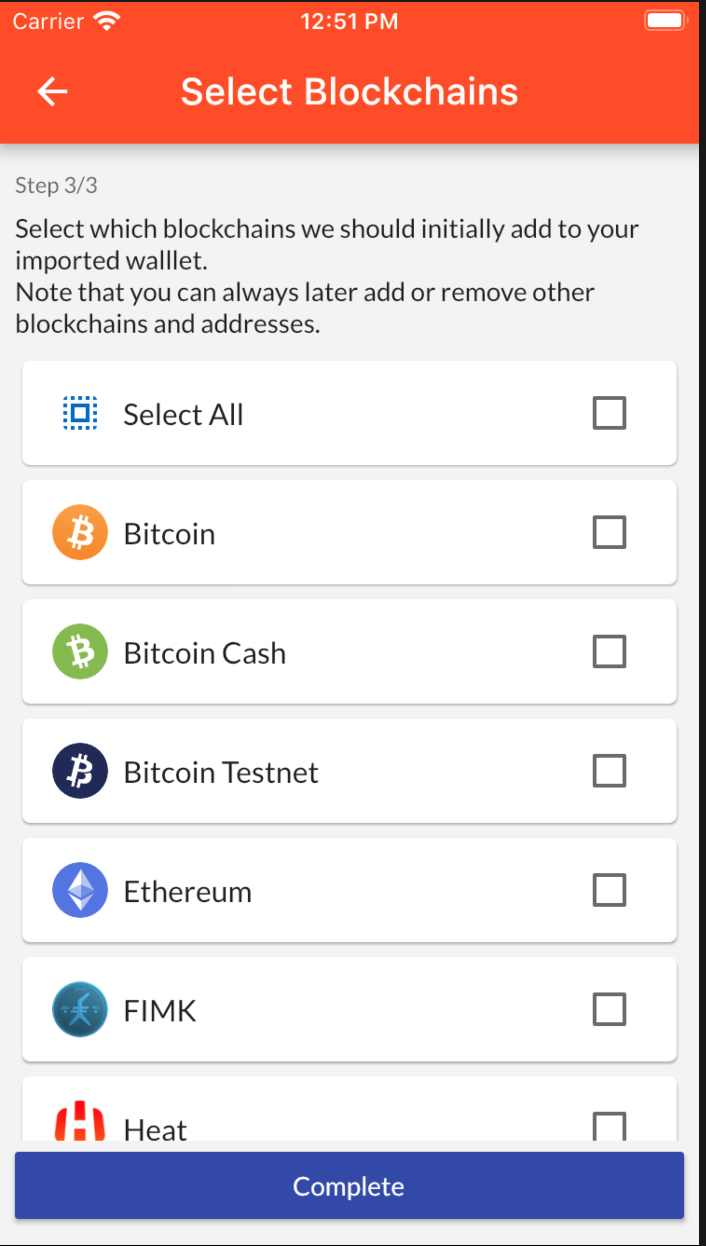Choose the FIMK checkbox
Screen dimensions: 706x1246
[x=610, y=1009]
